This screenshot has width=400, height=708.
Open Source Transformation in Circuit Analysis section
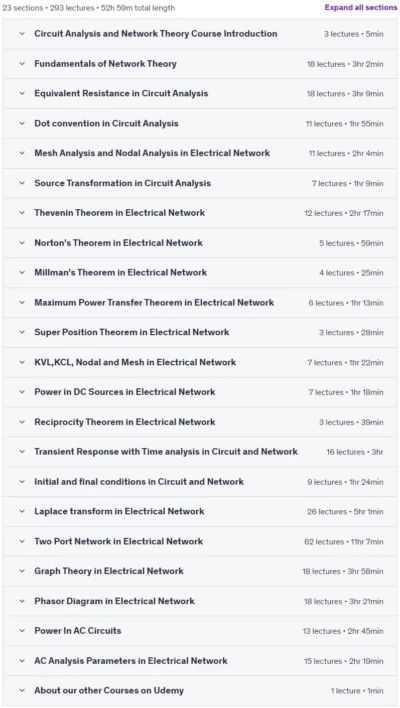click(x=200, y=183)
